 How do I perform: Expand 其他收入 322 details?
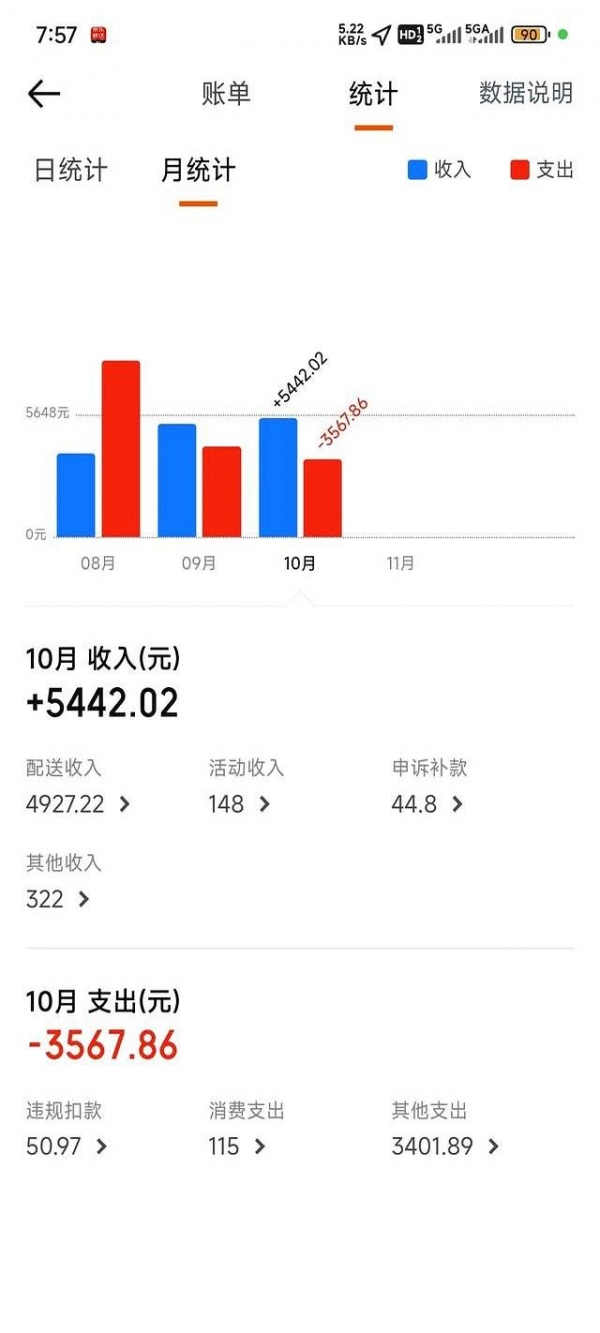(x=58, y=899)
